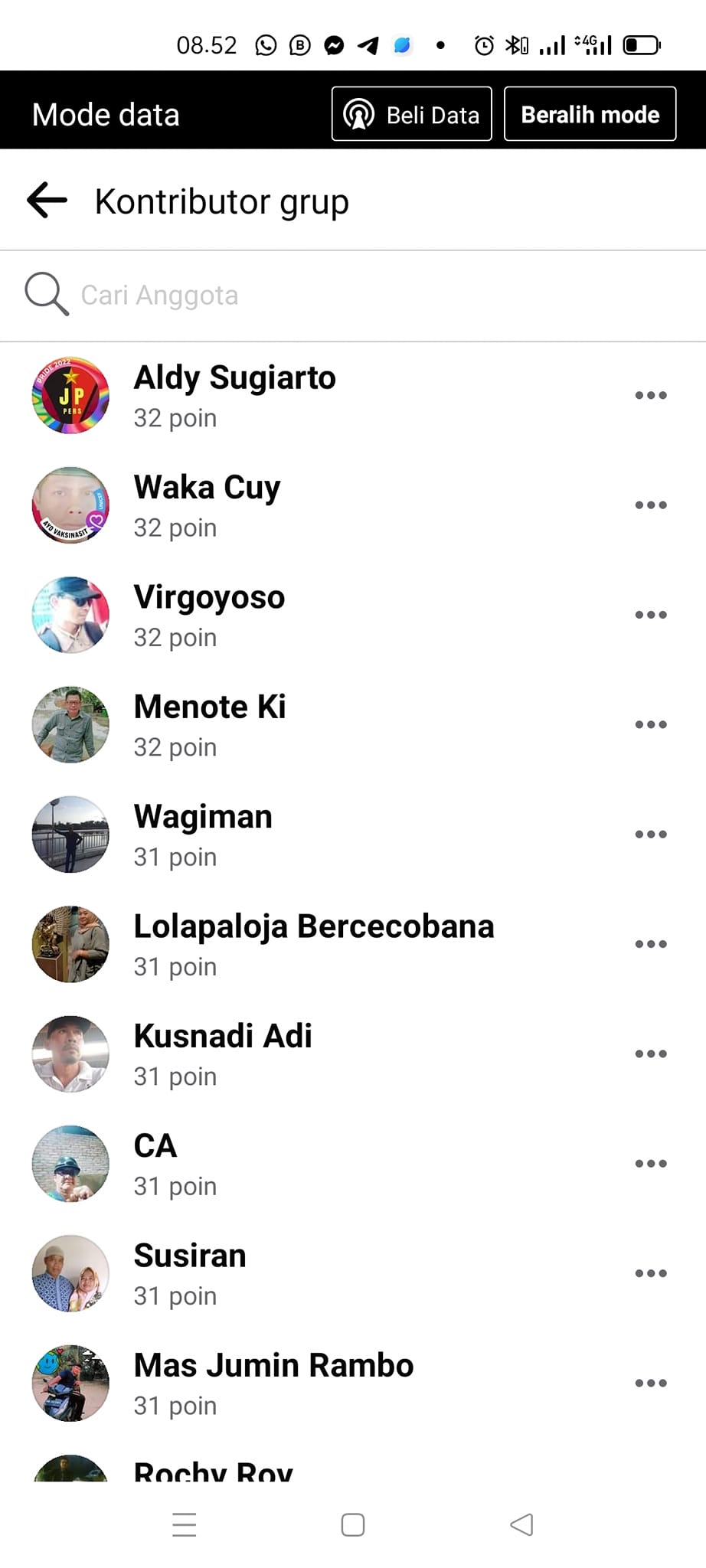Viewport: 706px width, 1568px height.
Task: Go back from Kontributor grup
Action: [47, 201]
